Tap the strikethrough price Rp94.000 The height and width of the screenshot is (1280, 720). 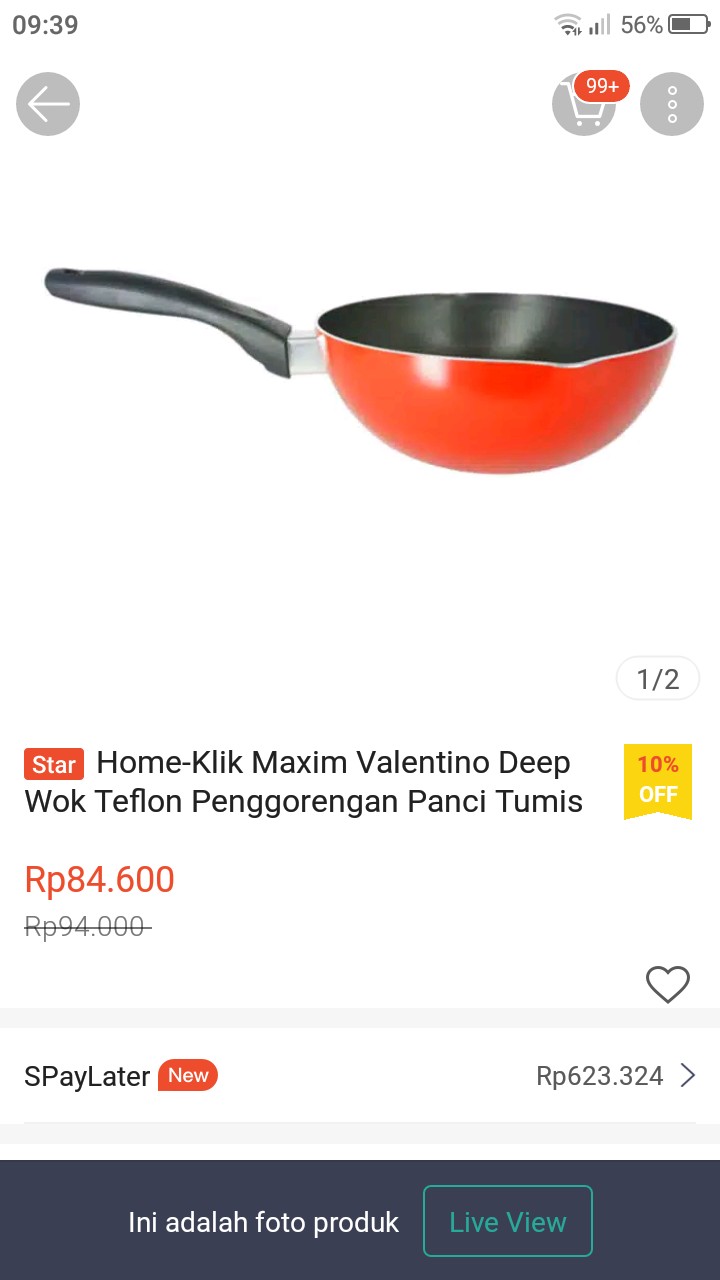coord(86,927)
